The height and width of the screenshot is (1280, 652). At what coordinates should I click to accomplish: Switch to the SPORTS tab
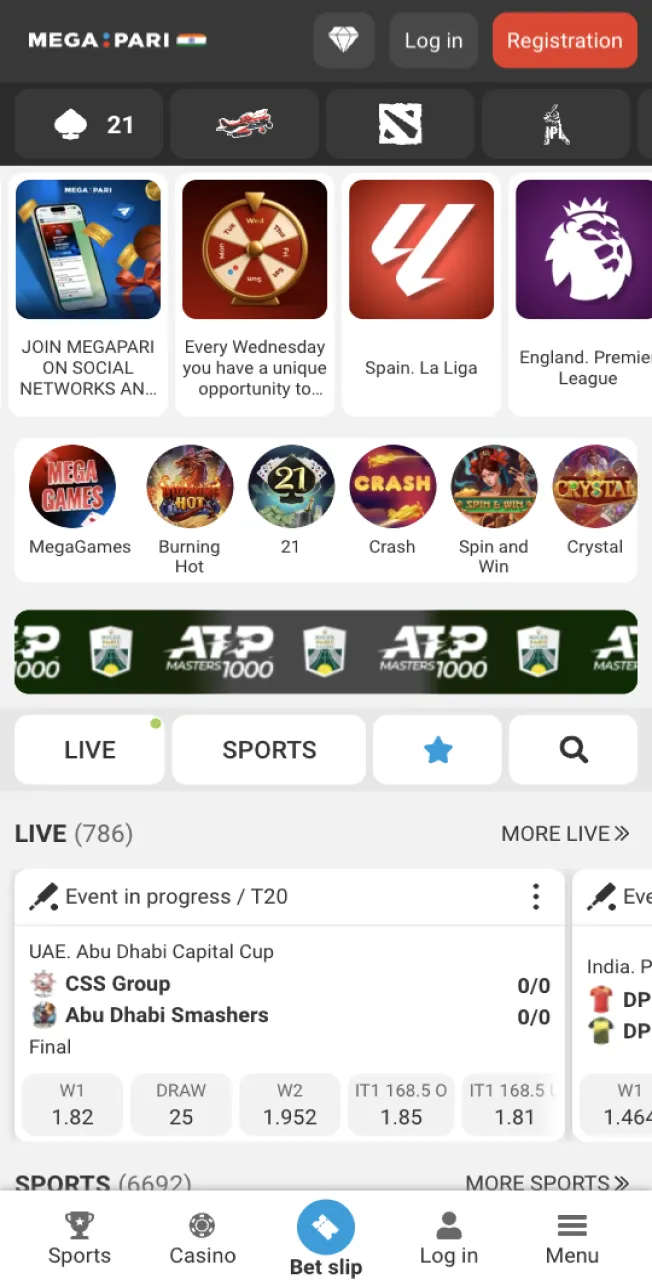coord(269,750)
